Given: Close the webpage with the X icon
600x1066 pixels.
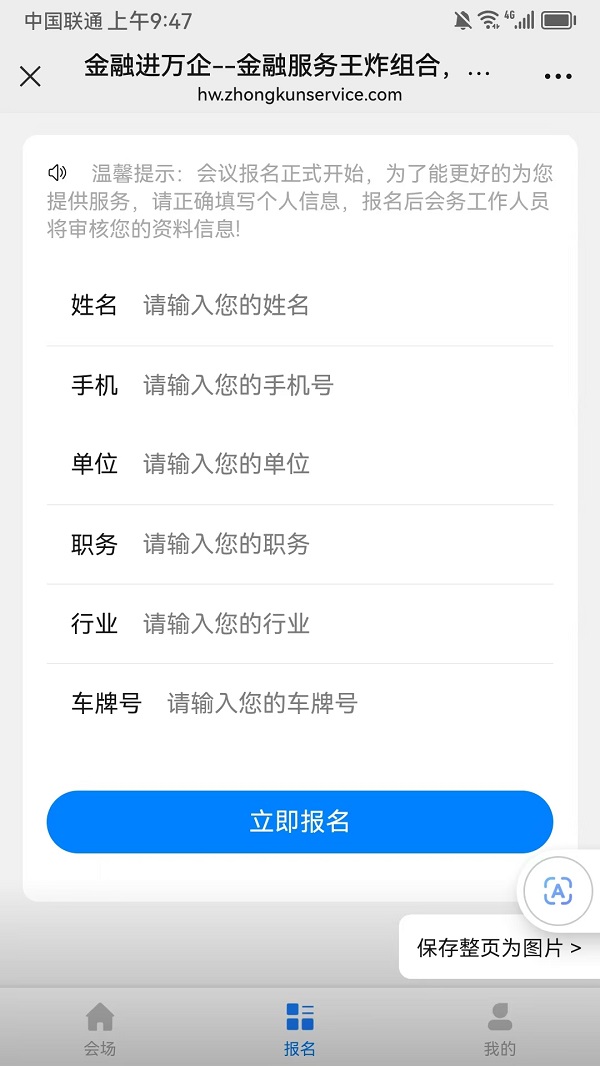Looking at the screenshot, I should [x=30, y=76].
